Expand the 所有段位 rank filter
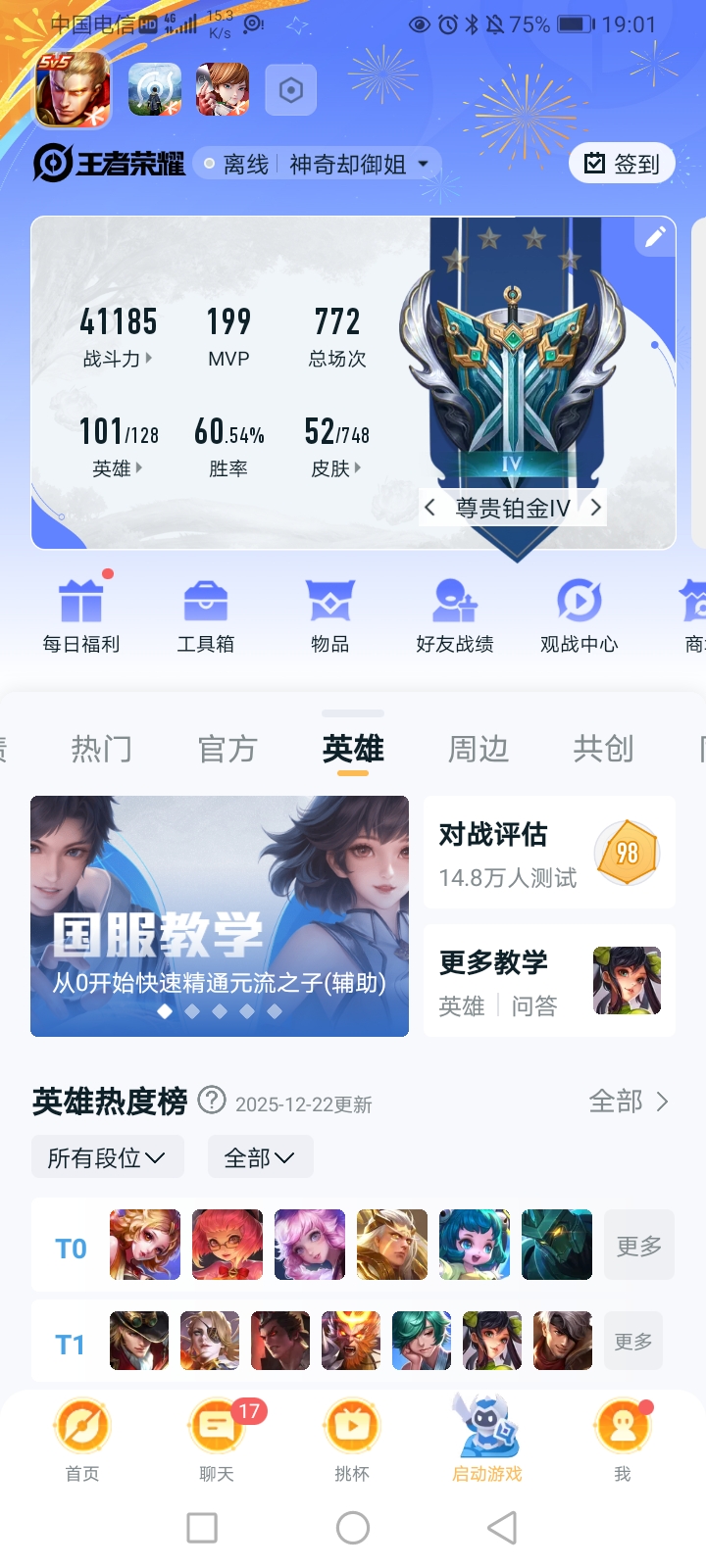The image size is (706, 1568). 108,1157
